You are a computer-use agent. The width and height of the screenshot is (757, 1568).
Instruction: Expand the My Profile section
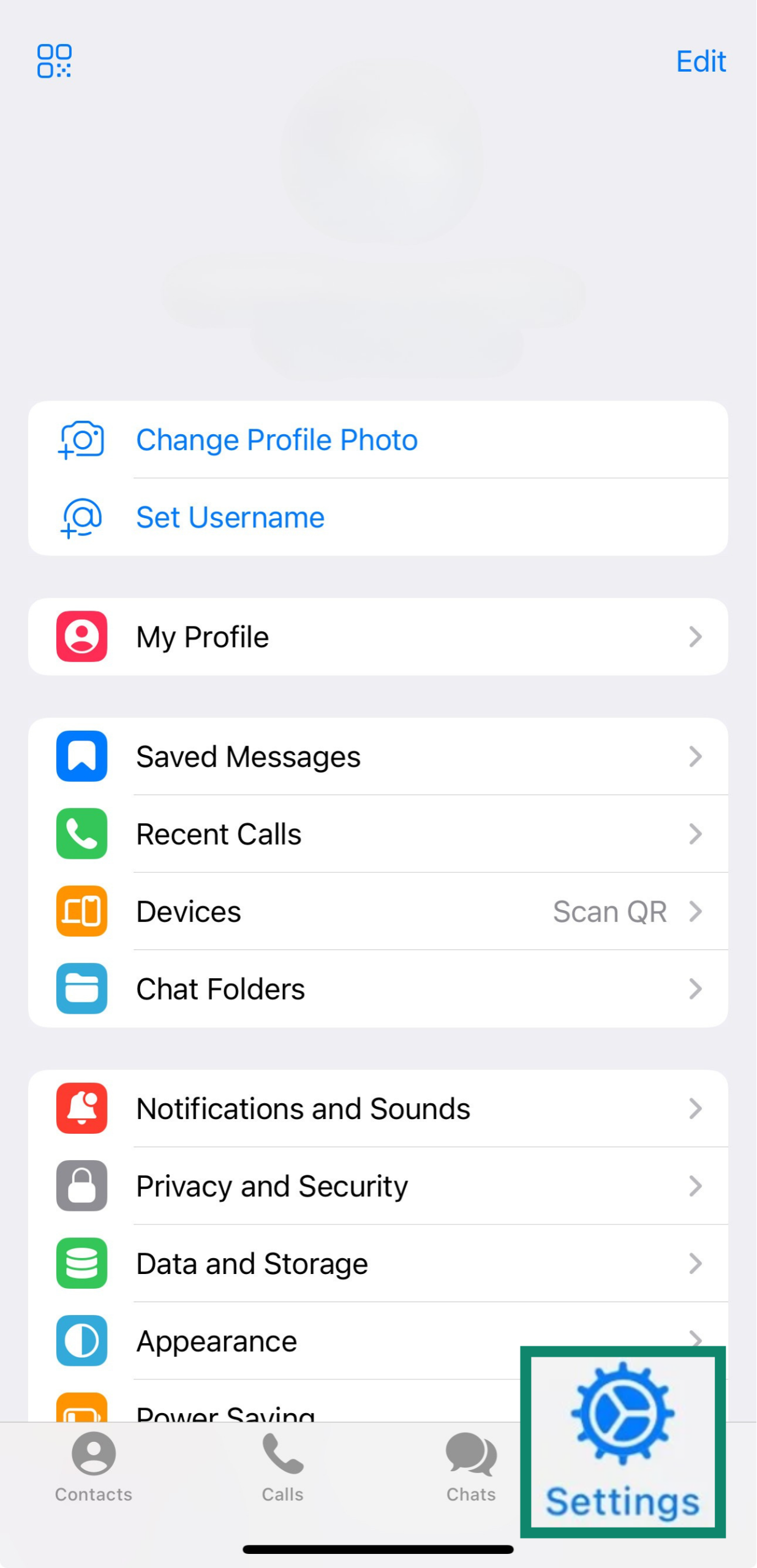coord(695,636)
